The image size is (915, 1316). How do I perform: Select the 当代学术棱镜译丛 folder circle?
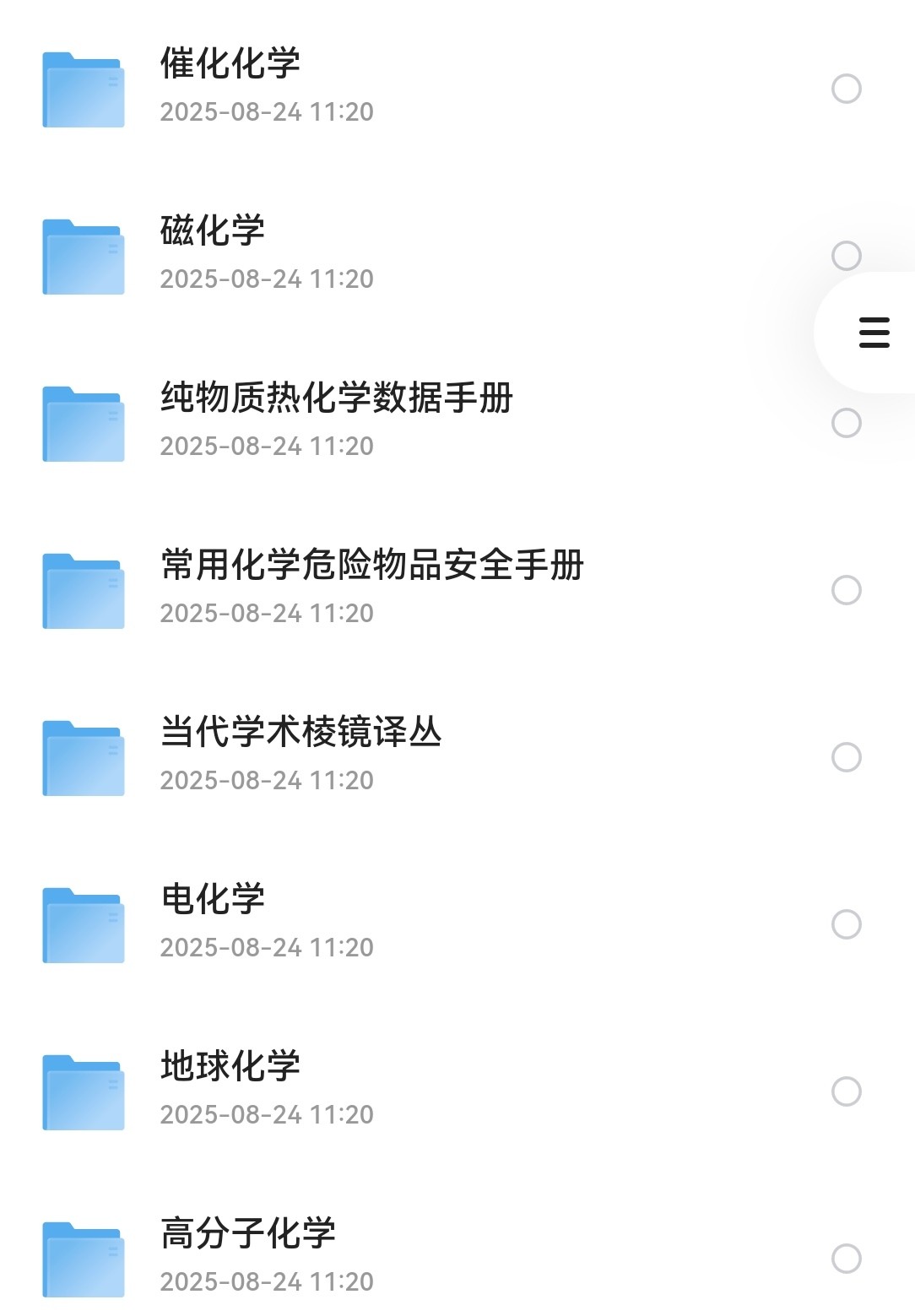pyautogui.click(x=847, y=757)
